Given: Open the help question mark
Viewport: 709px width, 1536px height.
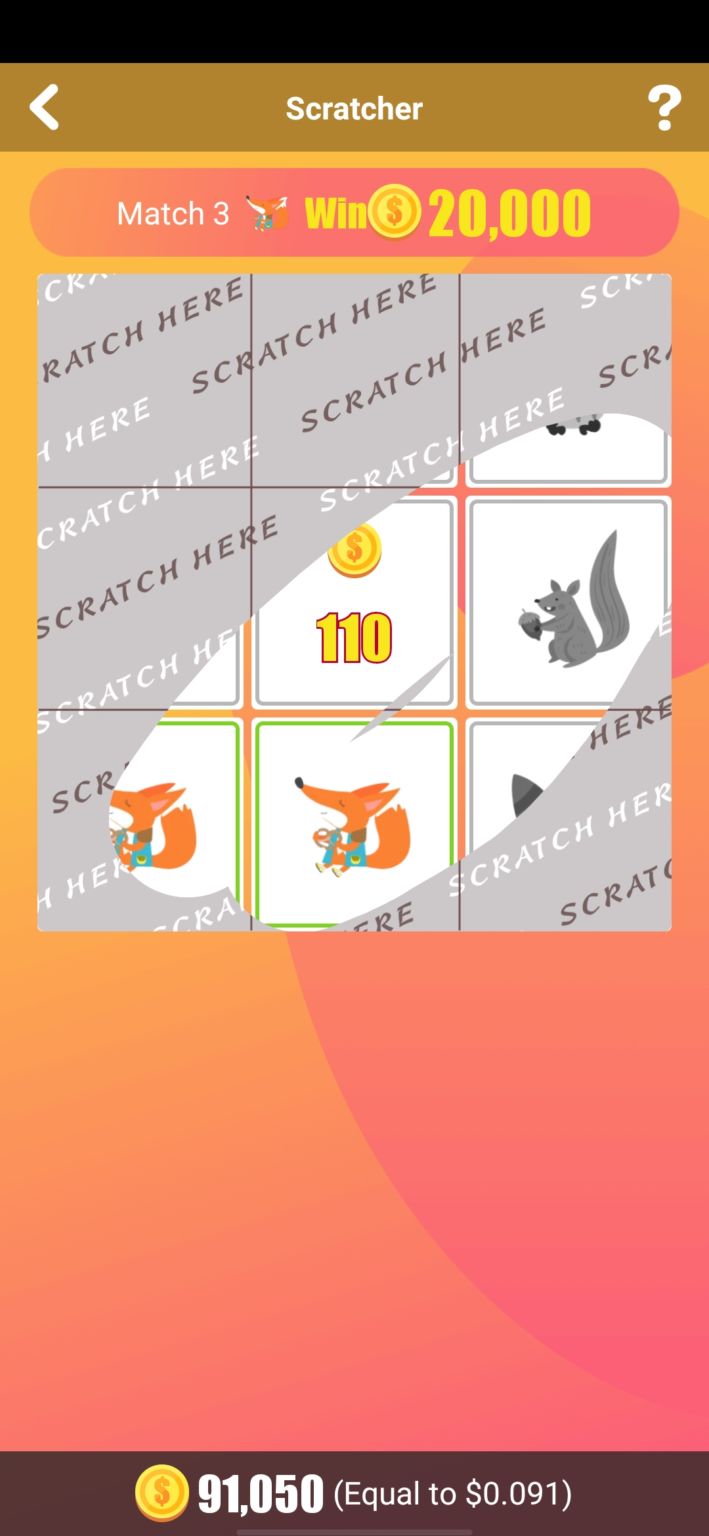Looking at the screenshot, I should point(664,108).
